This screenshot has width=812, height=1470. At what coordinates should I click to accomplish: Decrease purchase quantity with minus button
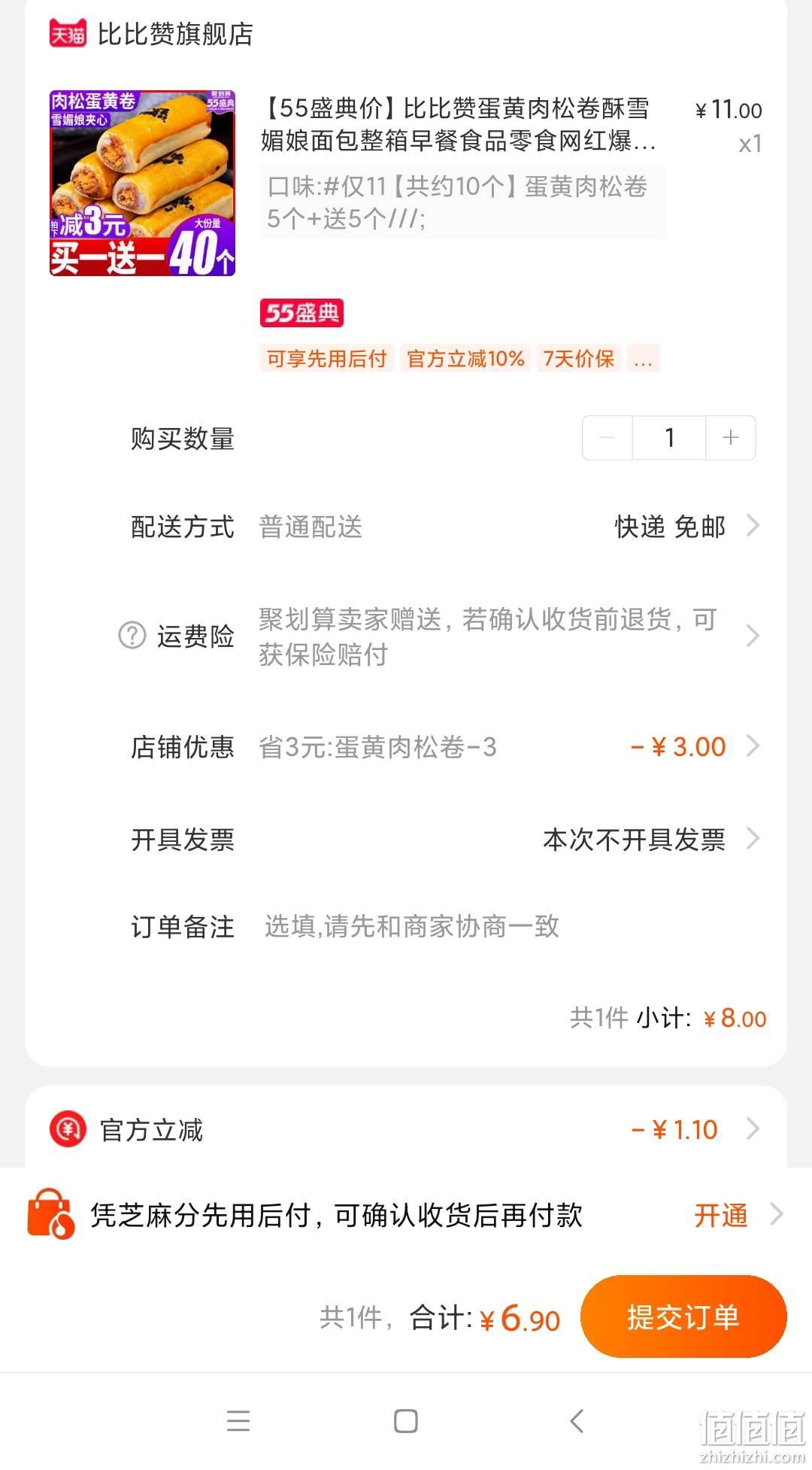point(607,438)
